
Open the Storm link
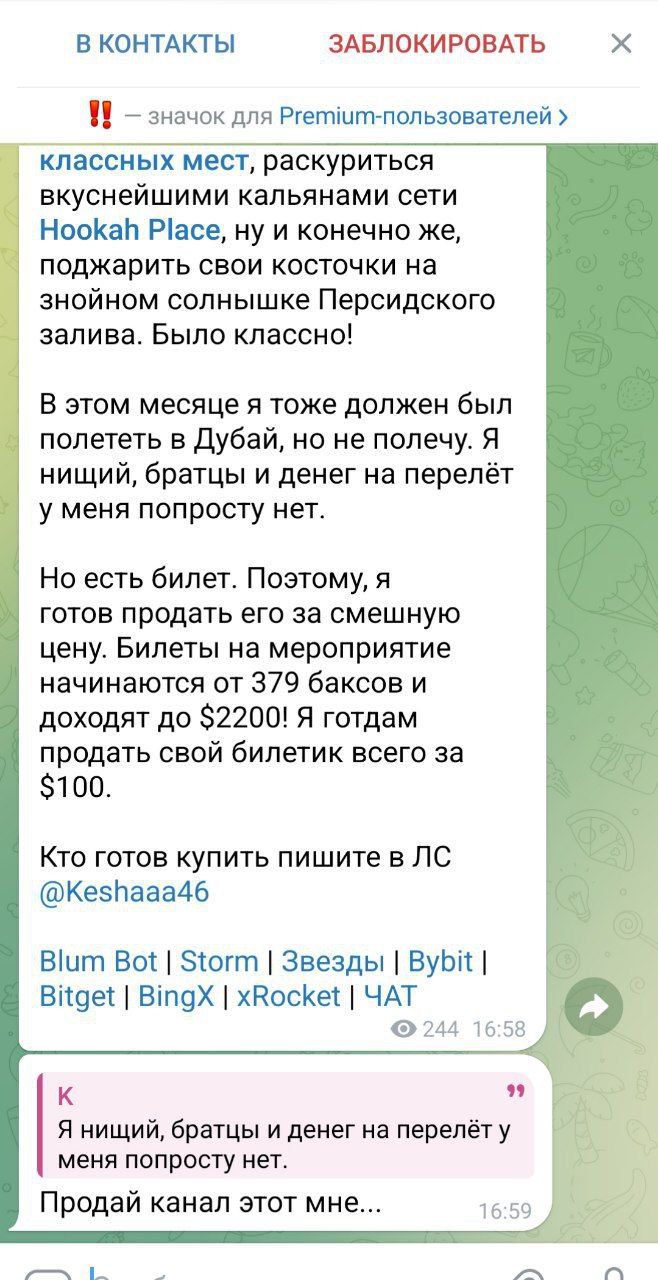pyautogui.click(x=219, y=961)
